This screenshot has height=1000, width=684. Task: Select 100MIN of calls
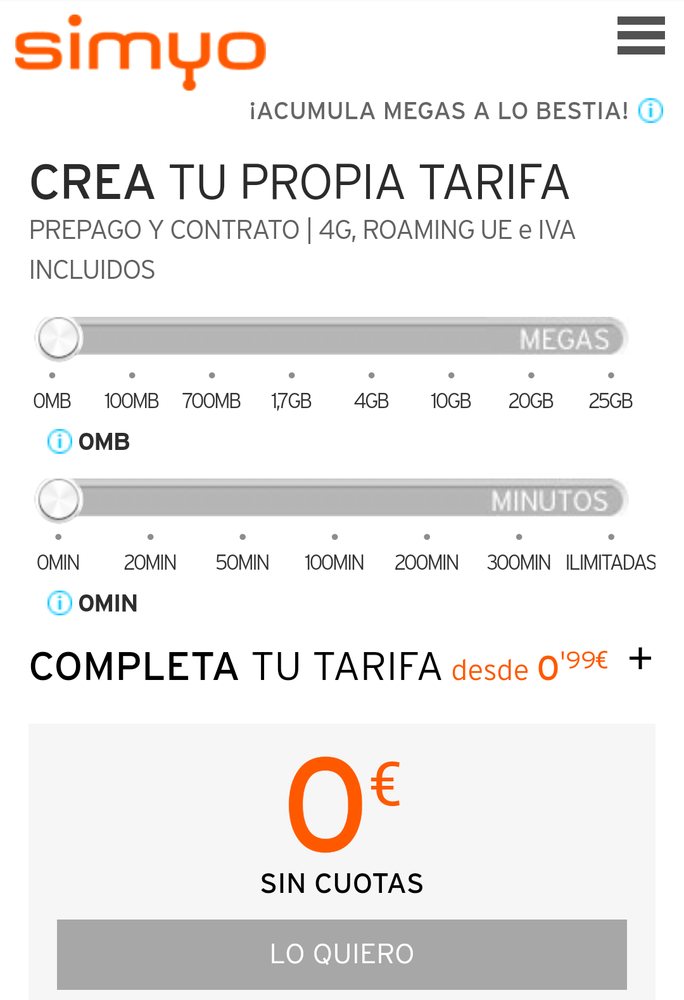334,538
